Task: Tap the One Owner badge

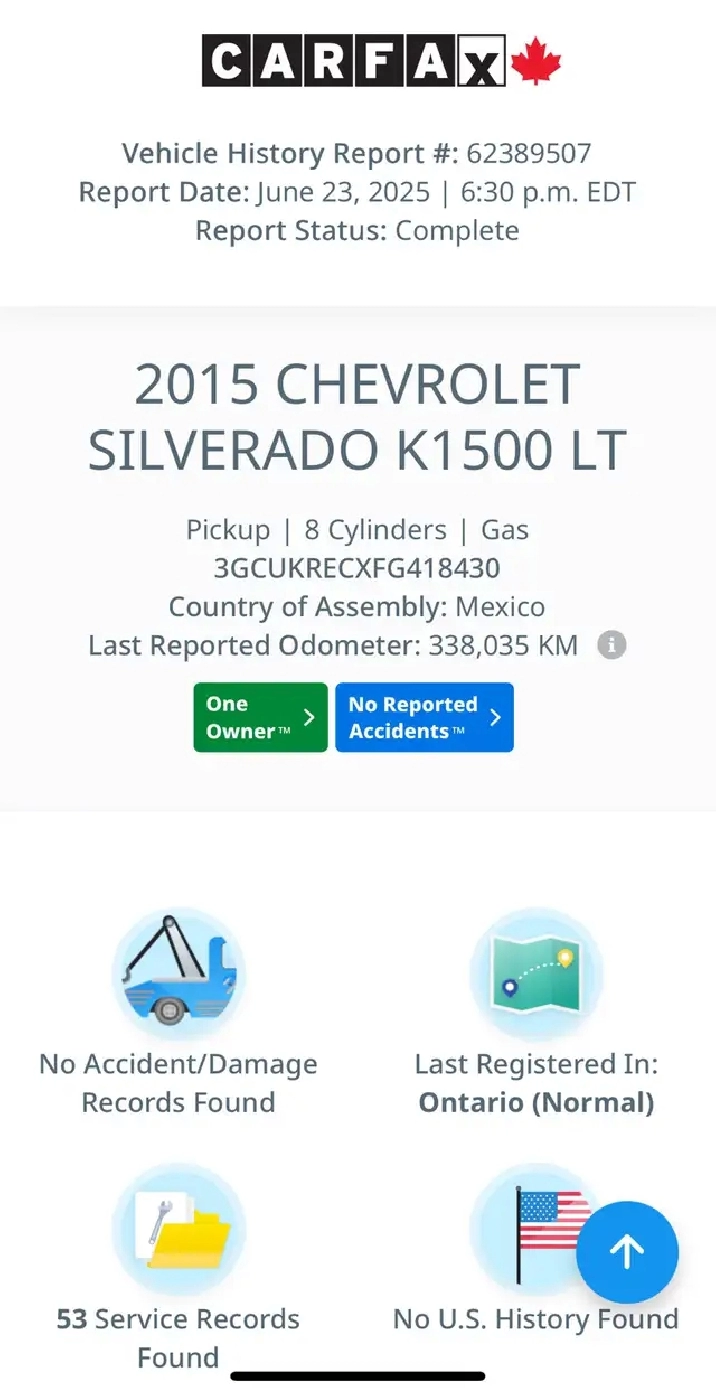Action: [x=260, y=717]
